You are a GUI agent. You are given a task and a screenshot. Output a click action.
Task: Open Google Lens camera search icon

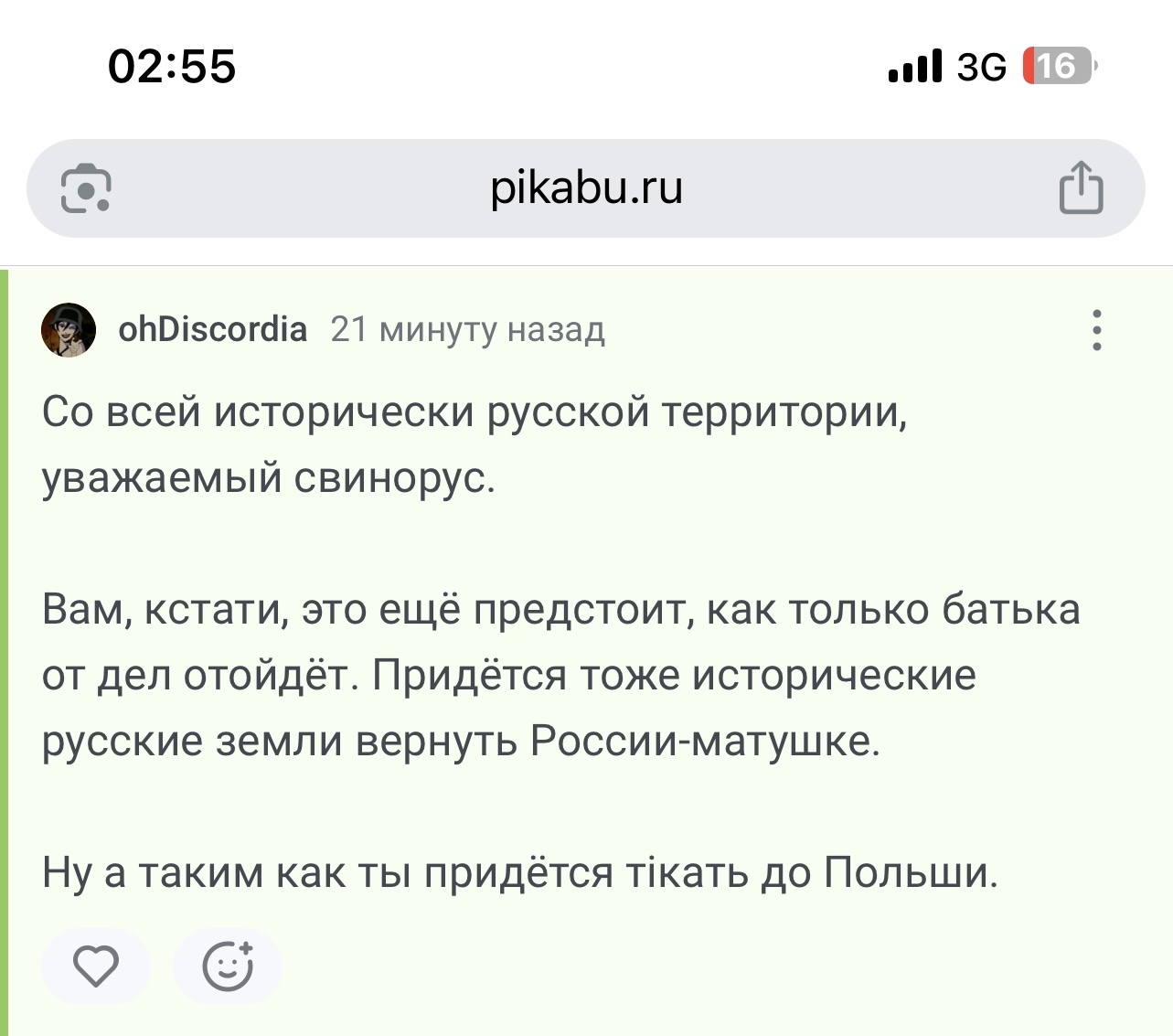pos(86,188)
